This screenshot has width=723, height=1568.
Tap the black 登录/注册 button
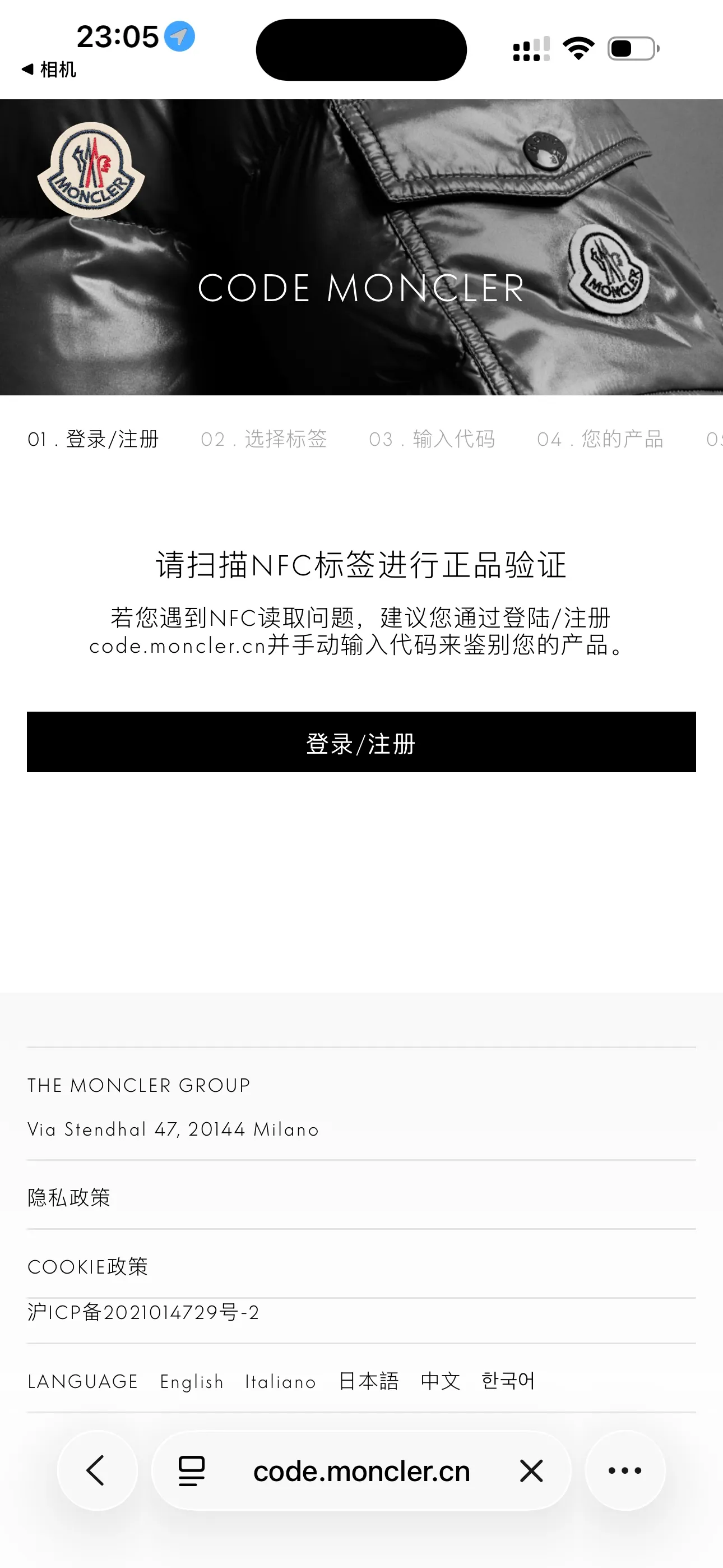point(361,742)
